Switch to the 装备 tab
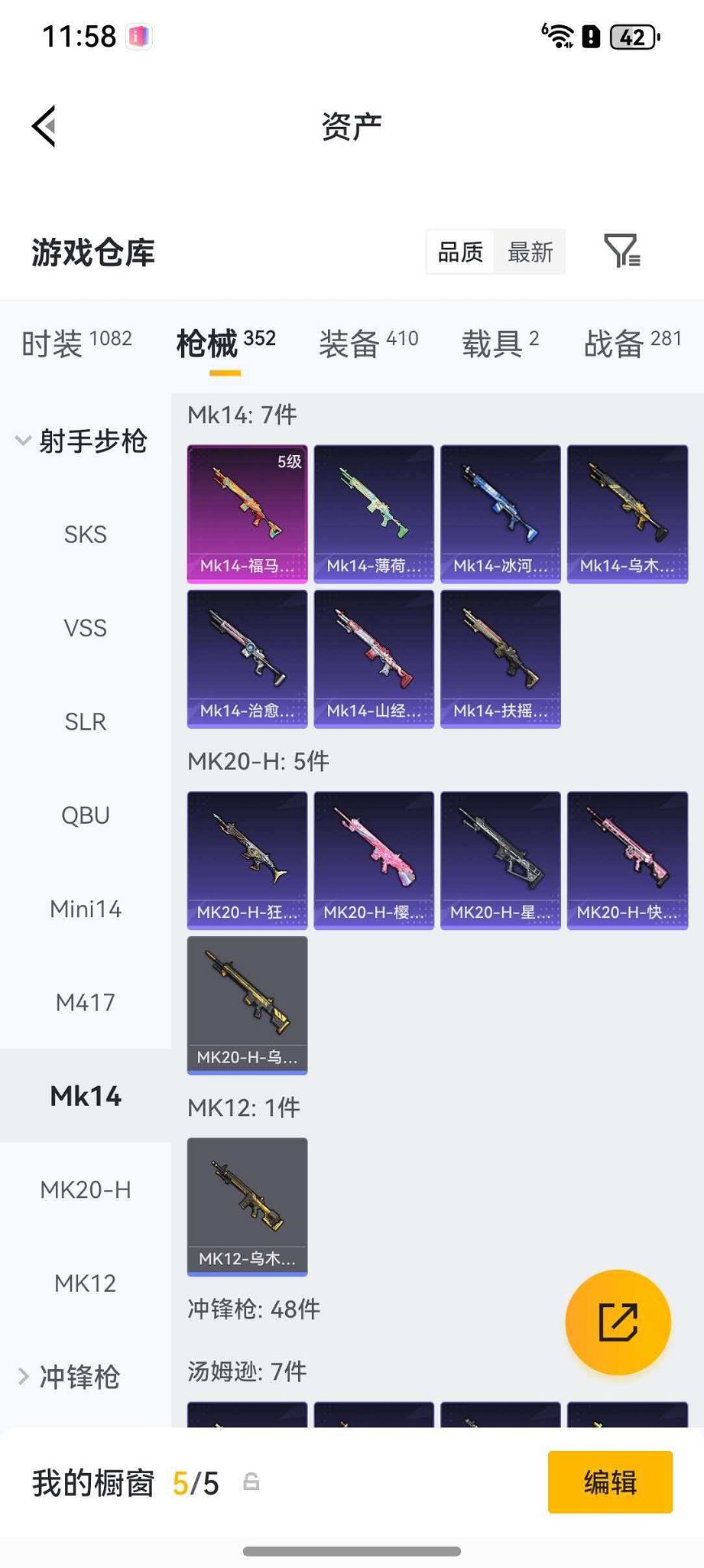Viewport: 704px width, 1568px height. 368,343
